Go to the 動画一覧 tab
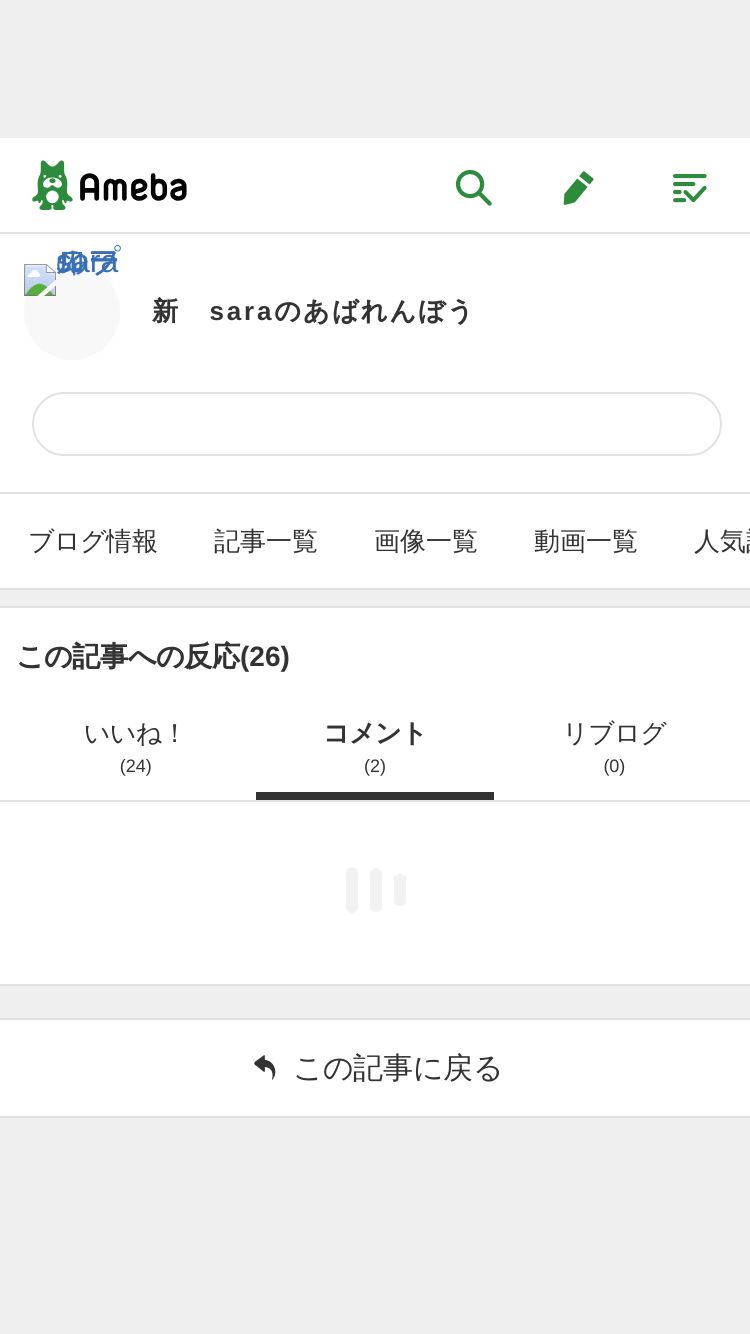This screenshot has width=750, height=1334. 586,541
